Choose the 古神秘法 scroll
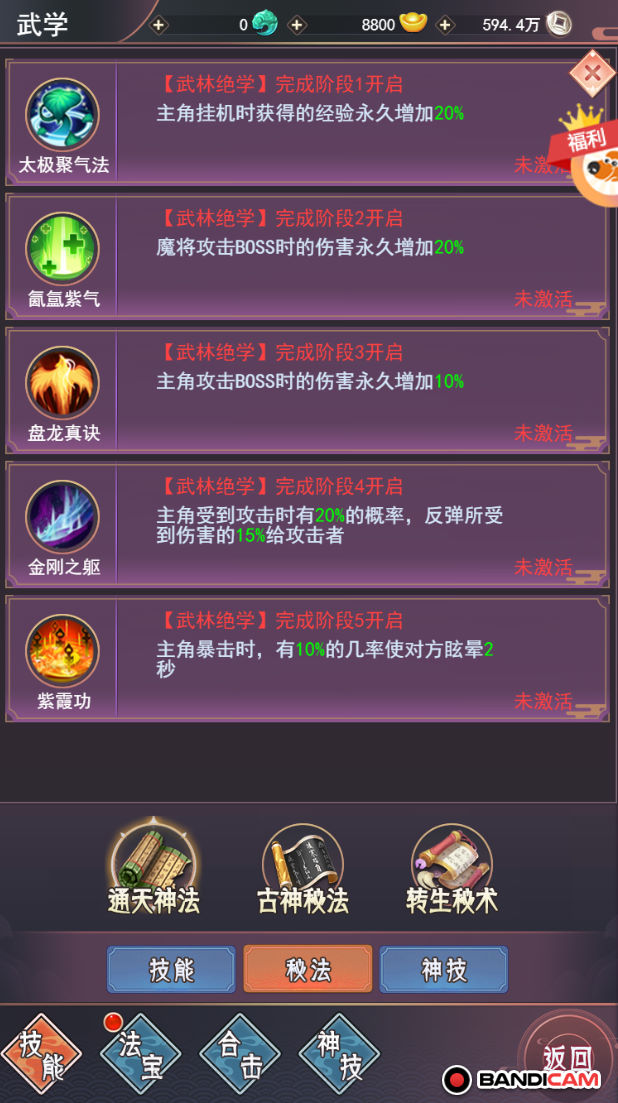Viewport: 618px width, 1103px height. point(303,870)
